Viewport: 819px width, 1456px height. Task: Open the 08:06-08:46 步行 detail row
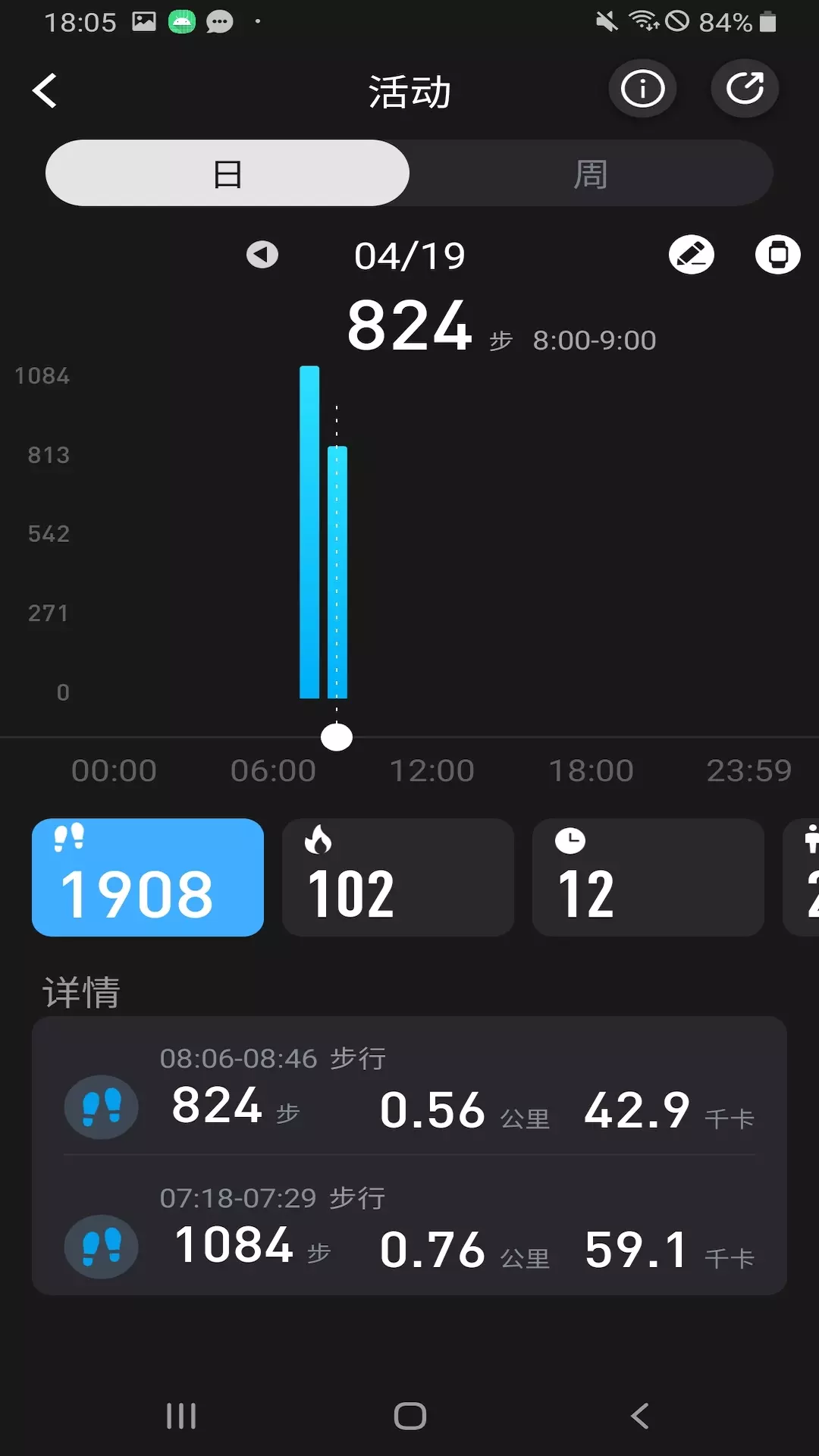coord(409,1087)
